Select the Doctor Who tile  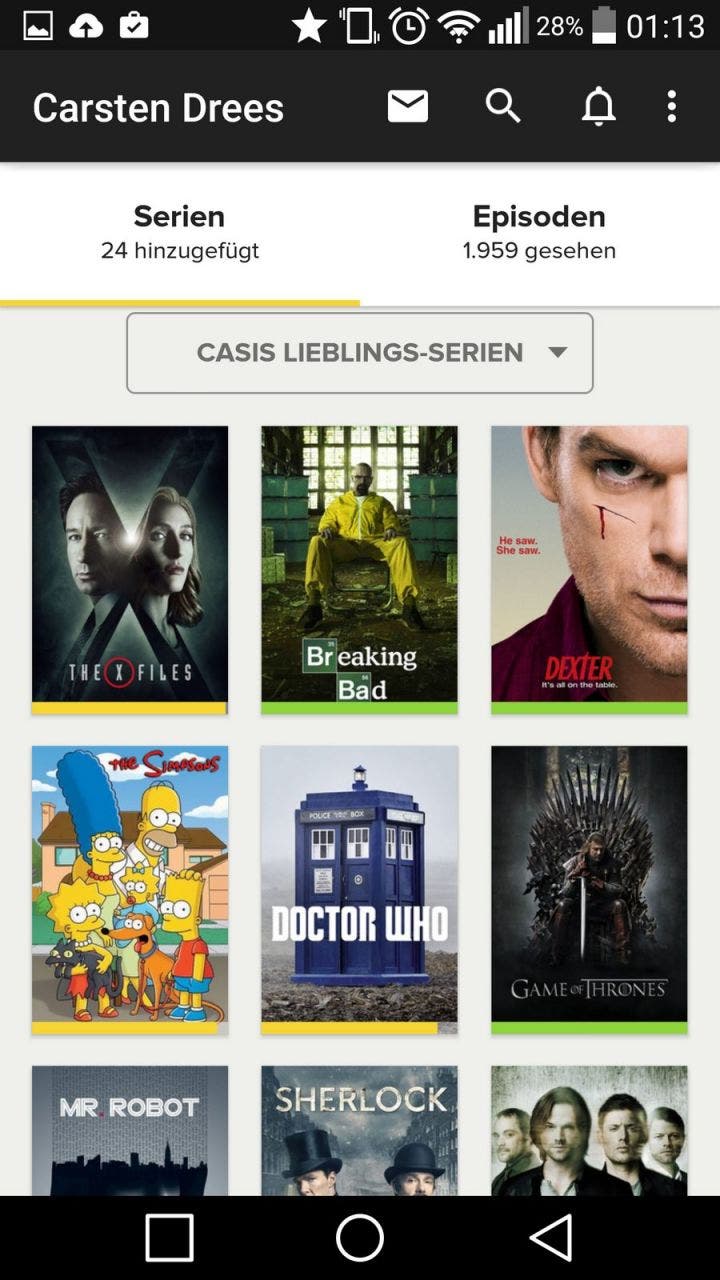359,890
